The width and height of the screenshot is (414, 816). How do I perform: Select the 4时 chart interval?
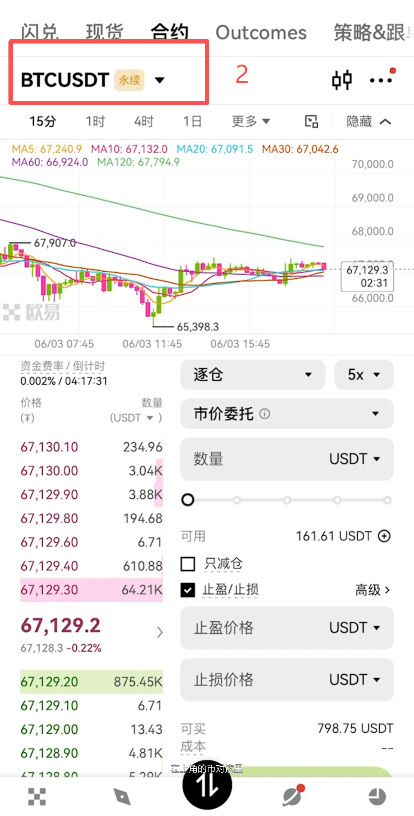(x=144, y=122)
